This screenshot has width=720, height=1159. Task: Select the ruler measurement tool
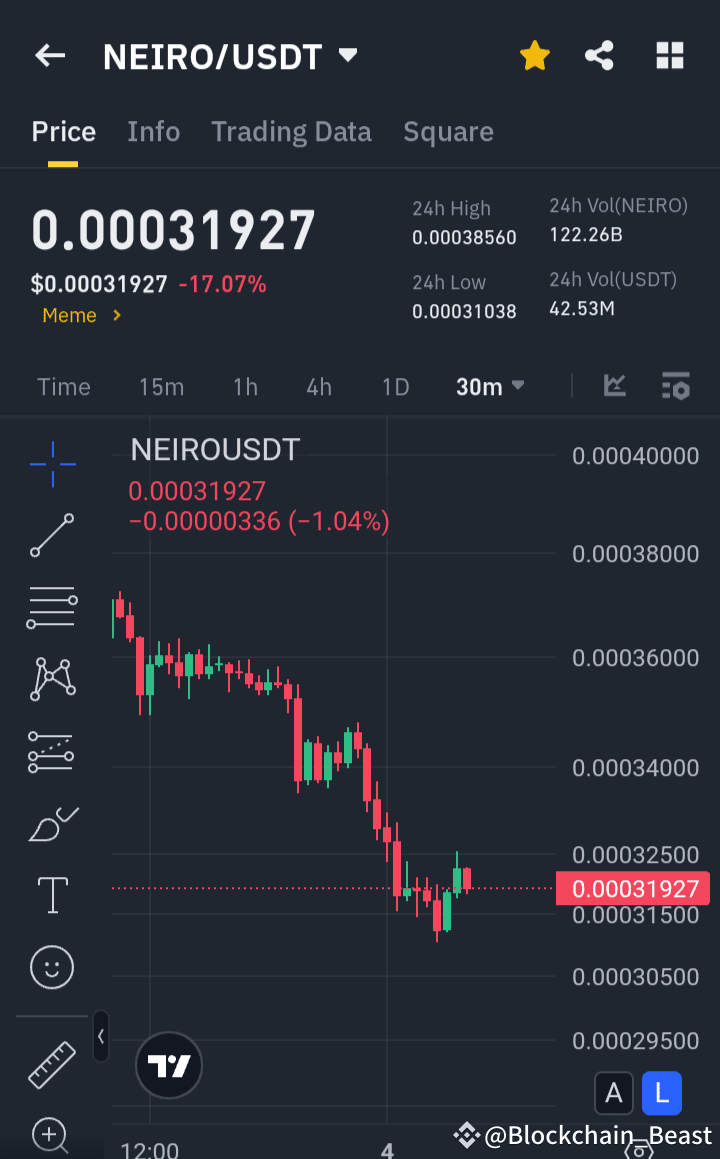coord(51,1063)
